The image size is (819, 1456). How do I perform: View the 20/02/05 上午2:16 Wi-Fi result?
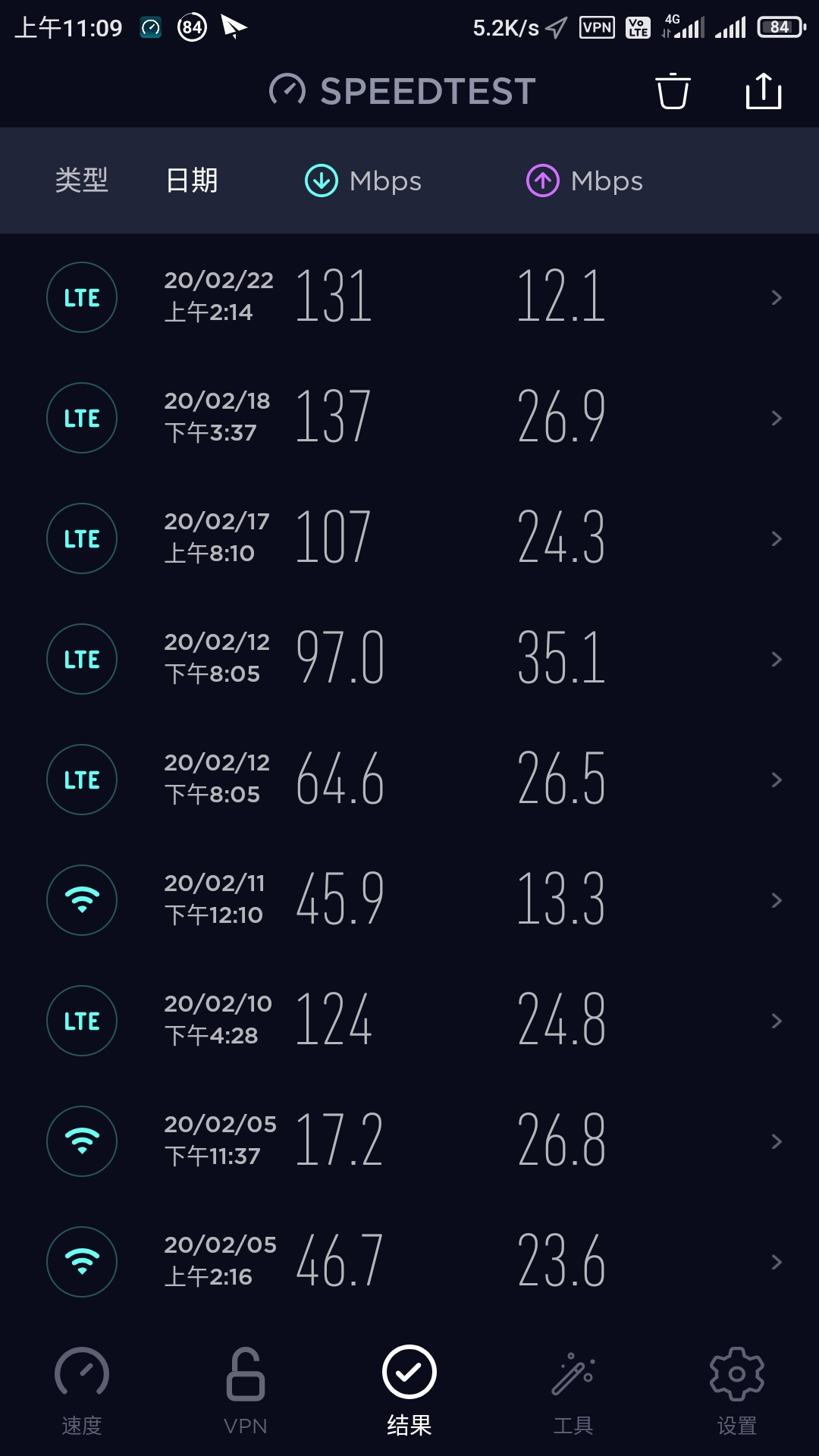coord(409,1262)
